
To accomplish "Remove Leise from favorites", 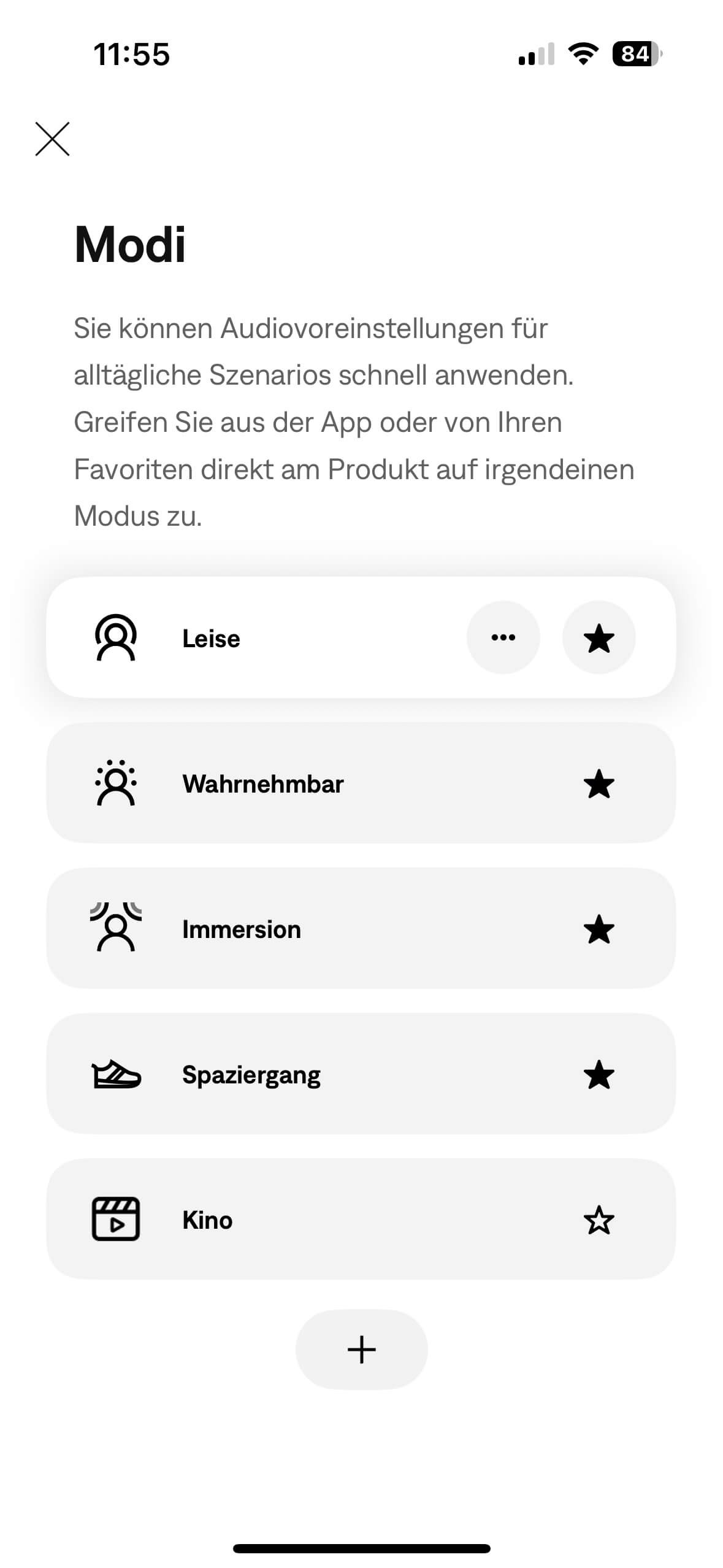I will click(x=599, y=638).
